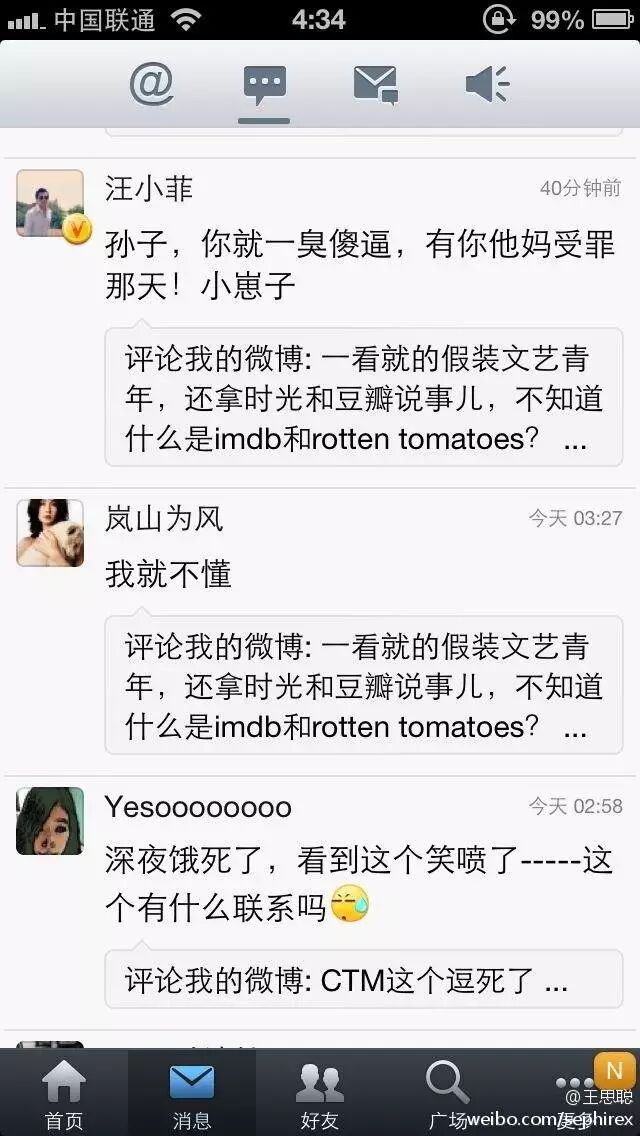Open quoted weibo under 汪小菲's comment
The height and width of the screenshot is (1136, 640).
click(x=364, y=397)
